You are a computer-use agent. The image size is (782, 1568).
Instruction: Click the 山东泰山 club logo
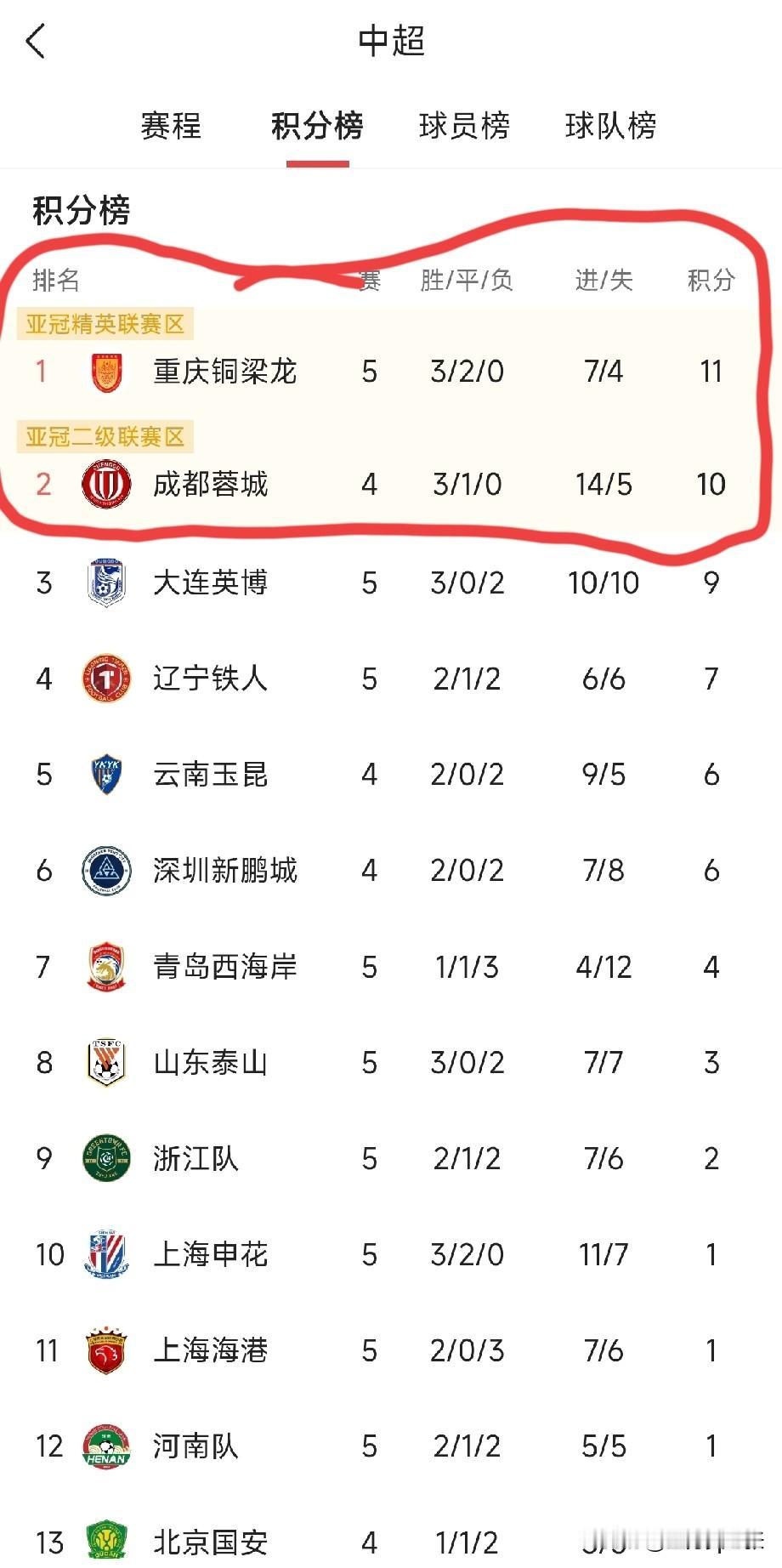coord(104,1062)
